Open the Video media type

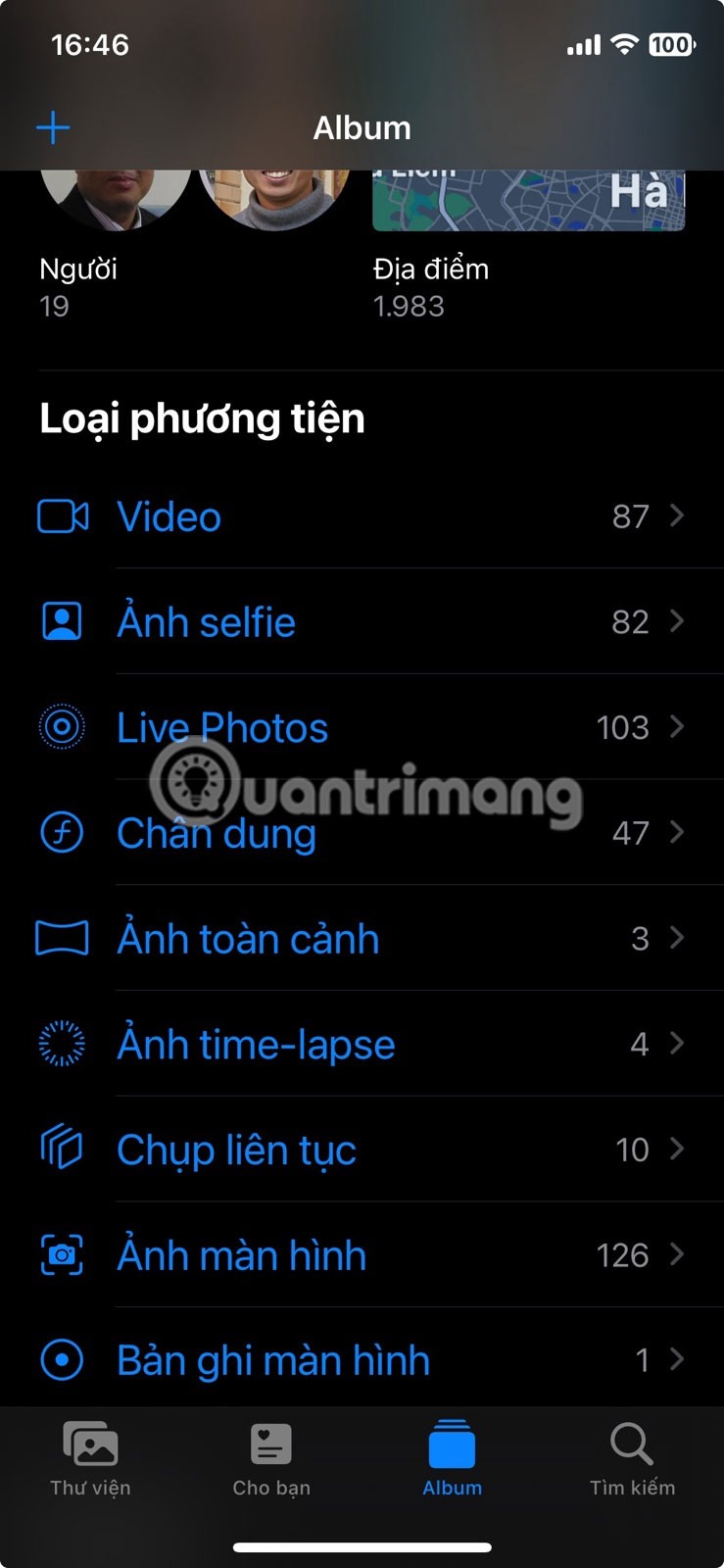(x=361, y=516)
